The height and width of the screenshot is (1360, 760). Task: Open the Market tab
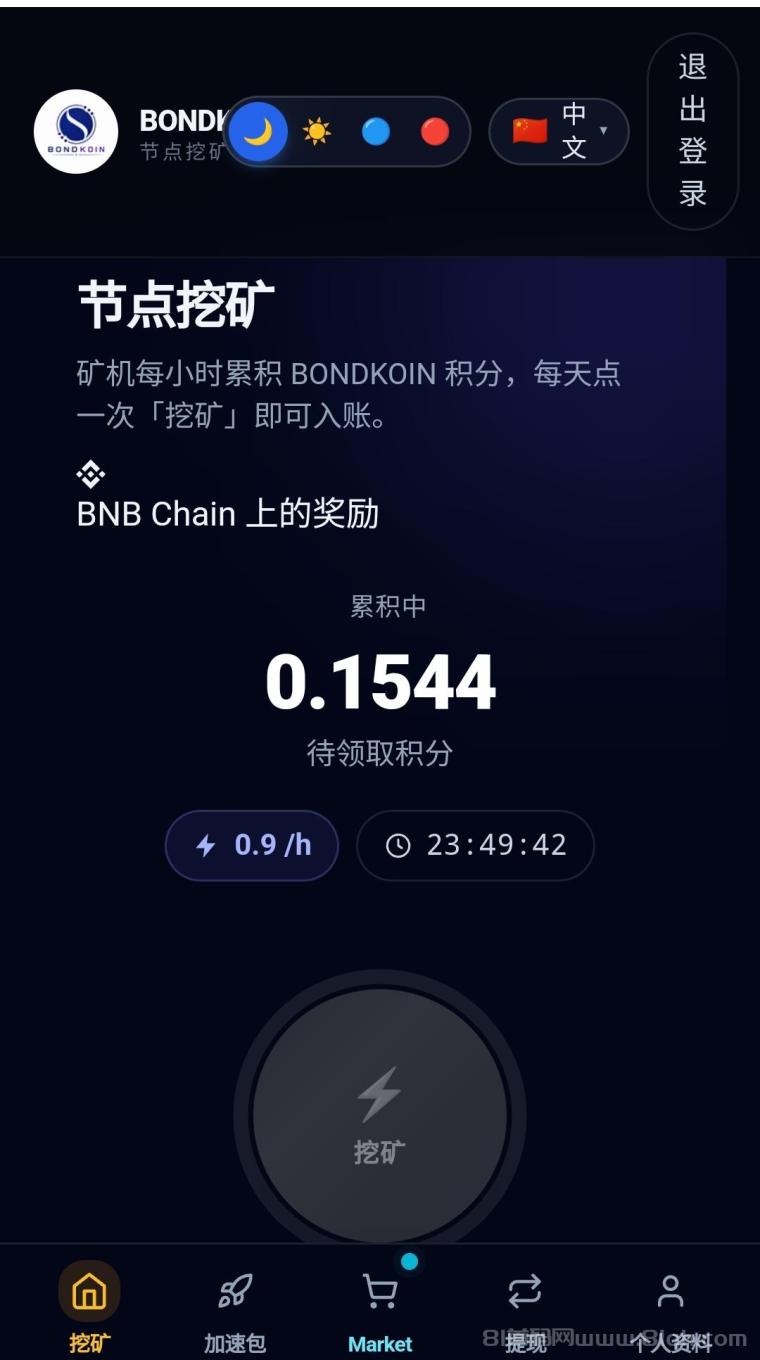click(380, 1308)
